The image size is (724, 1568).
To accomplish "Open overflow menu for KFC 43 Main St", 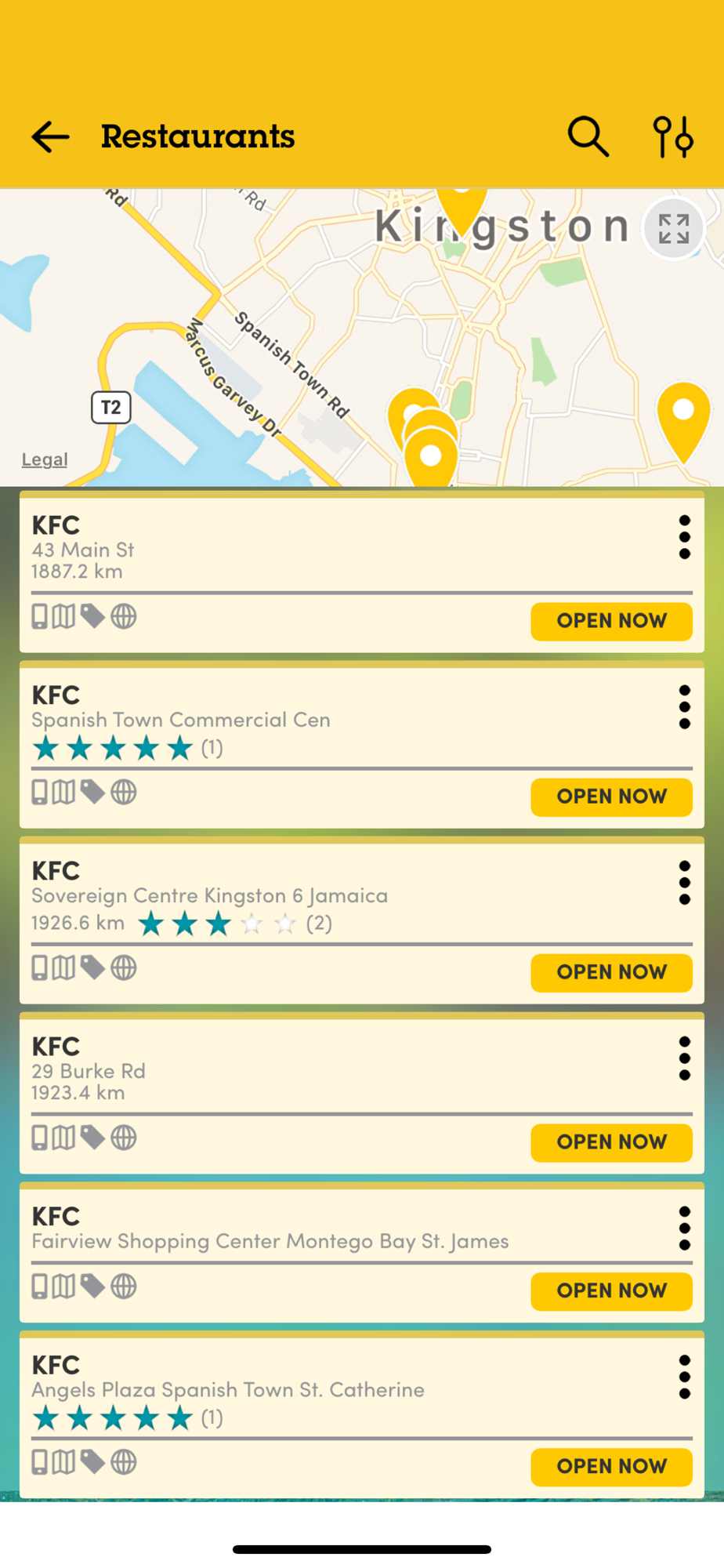I will (x=684, y=537).
